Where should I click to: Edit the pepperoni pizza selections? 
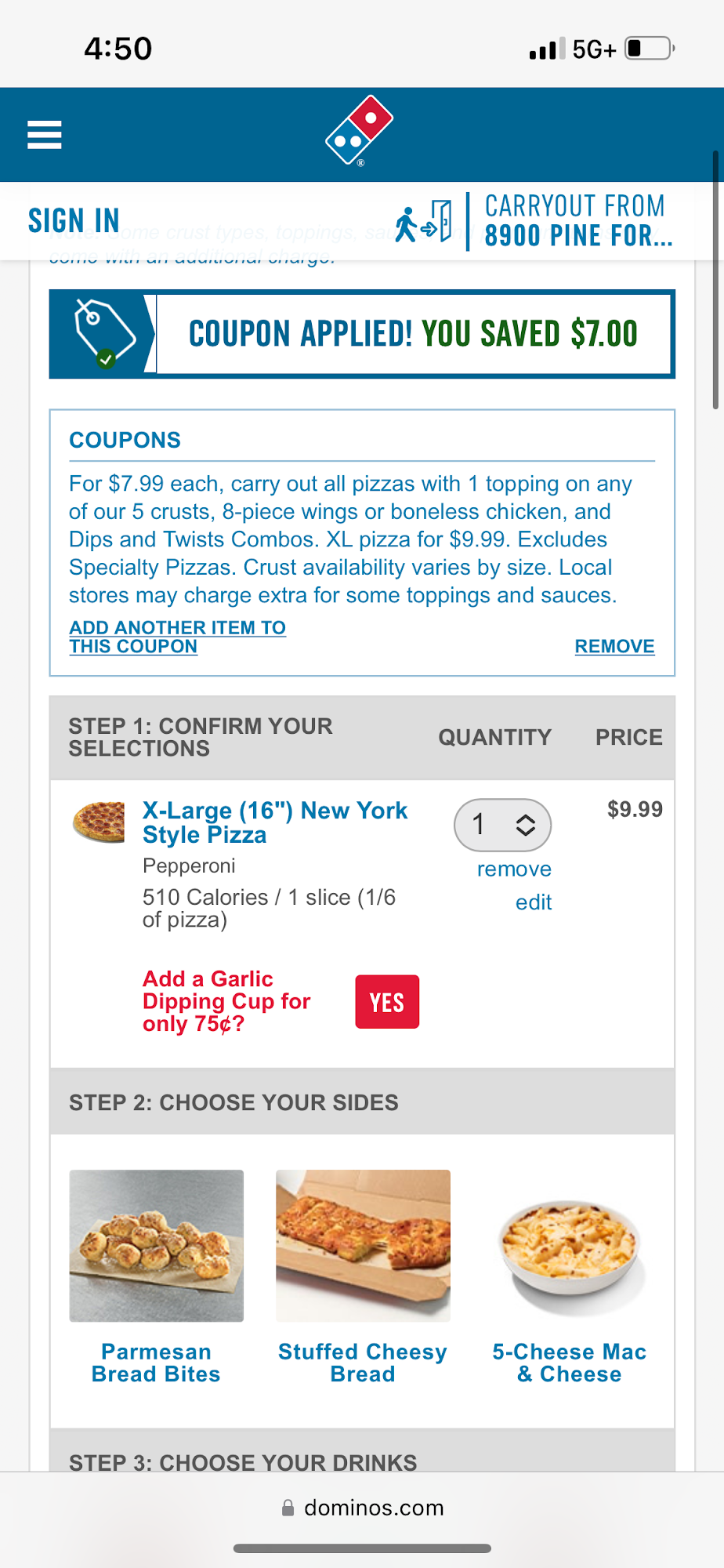[x=533, y=902]
